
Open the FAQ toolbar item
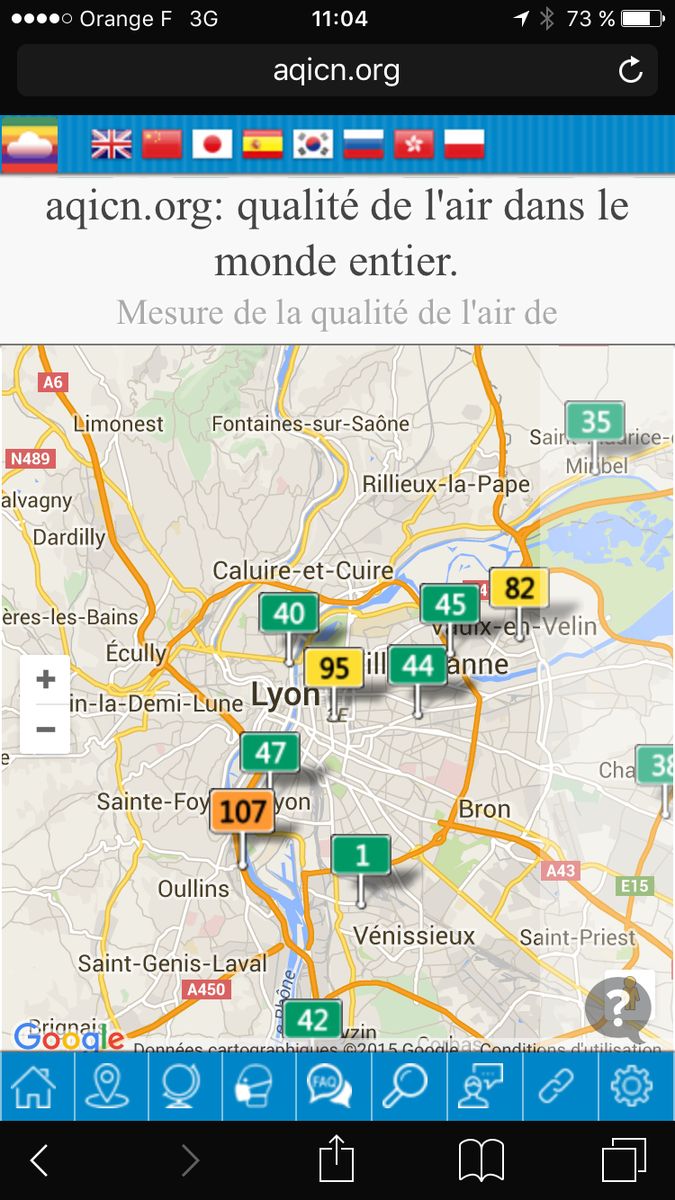click(330, 1086)
